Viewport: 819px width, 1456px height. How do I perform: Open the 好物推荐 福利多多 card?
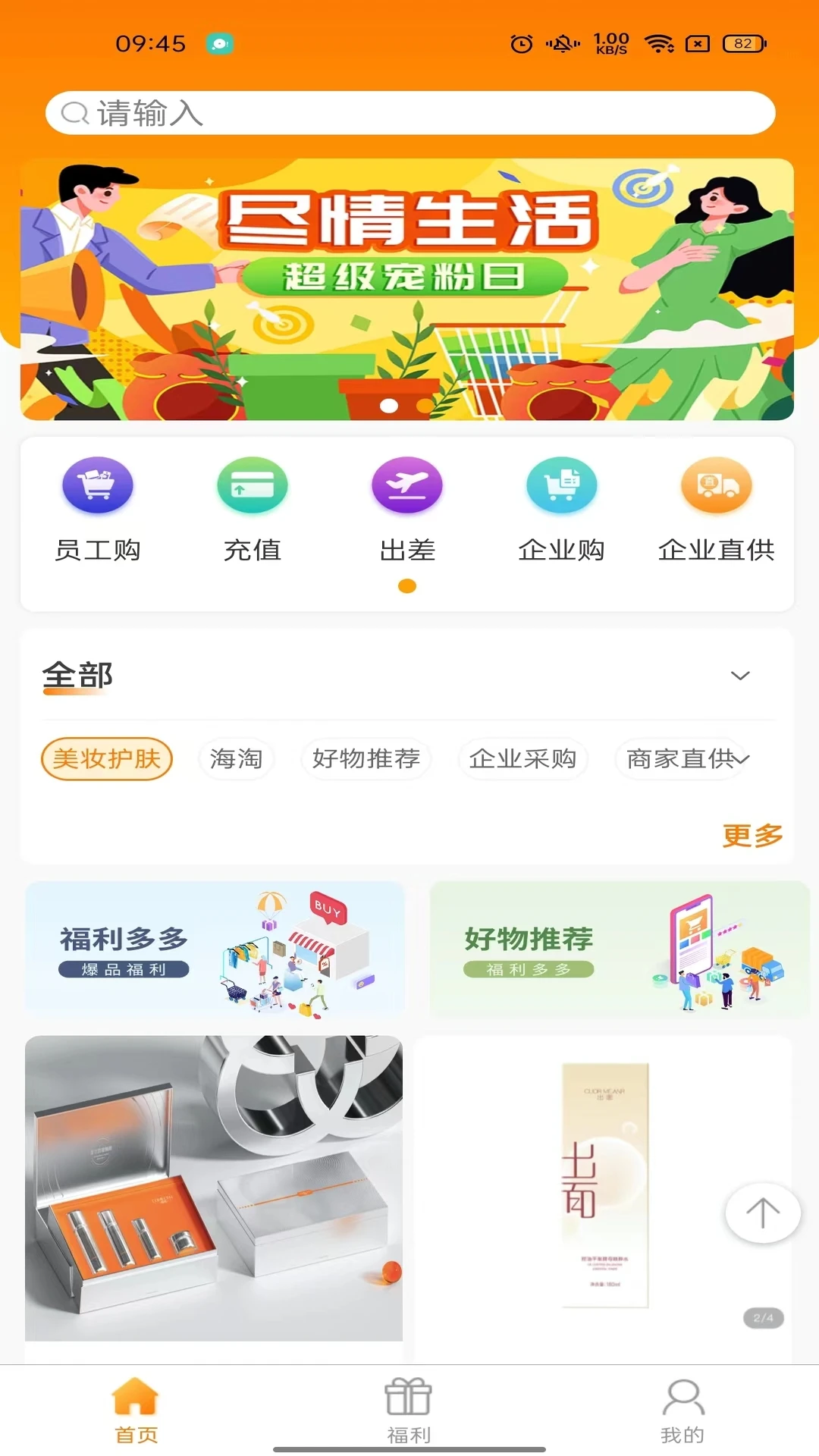click(619, 948)
